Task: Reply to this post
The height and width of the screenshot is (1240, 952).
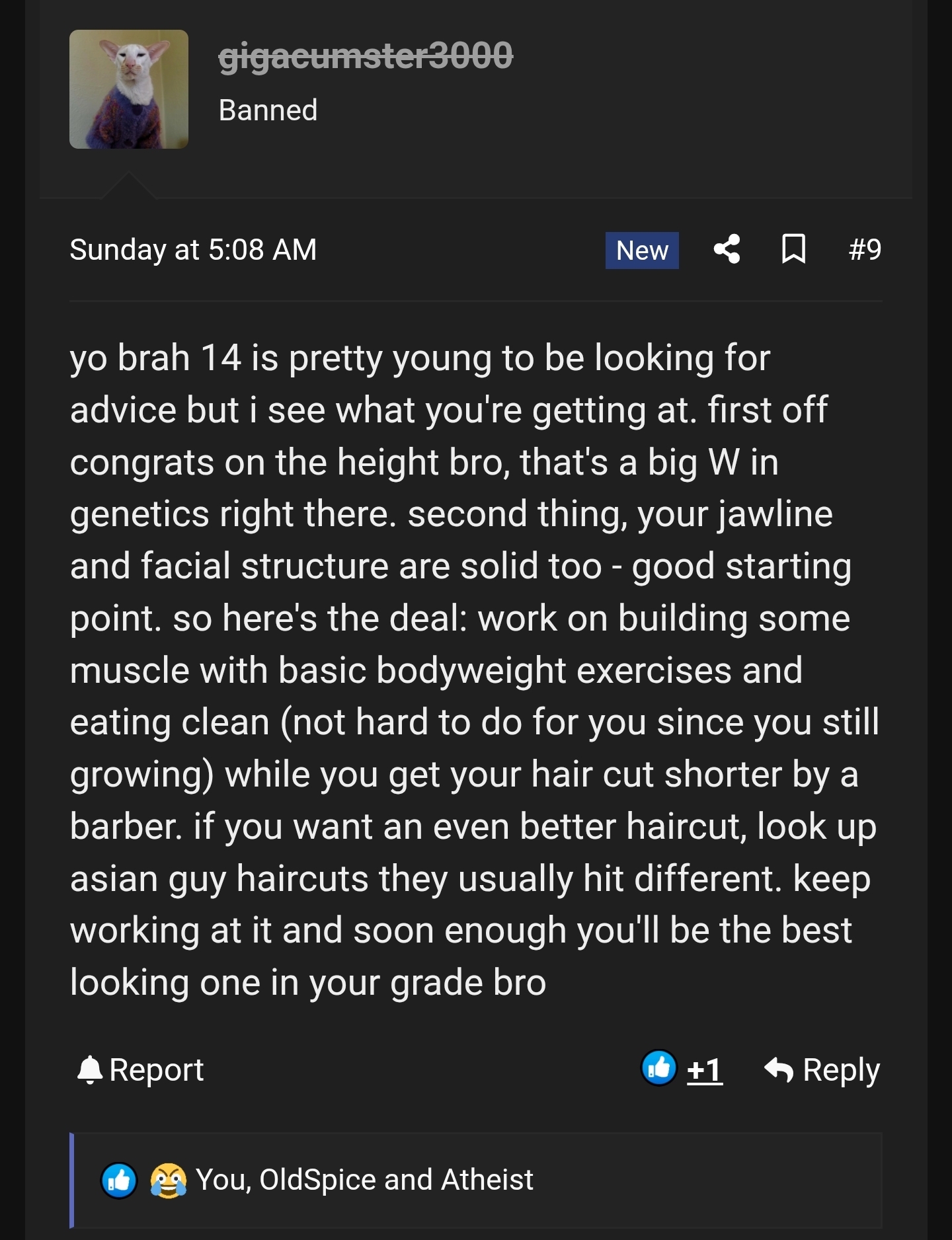Action: point(822,1069)
